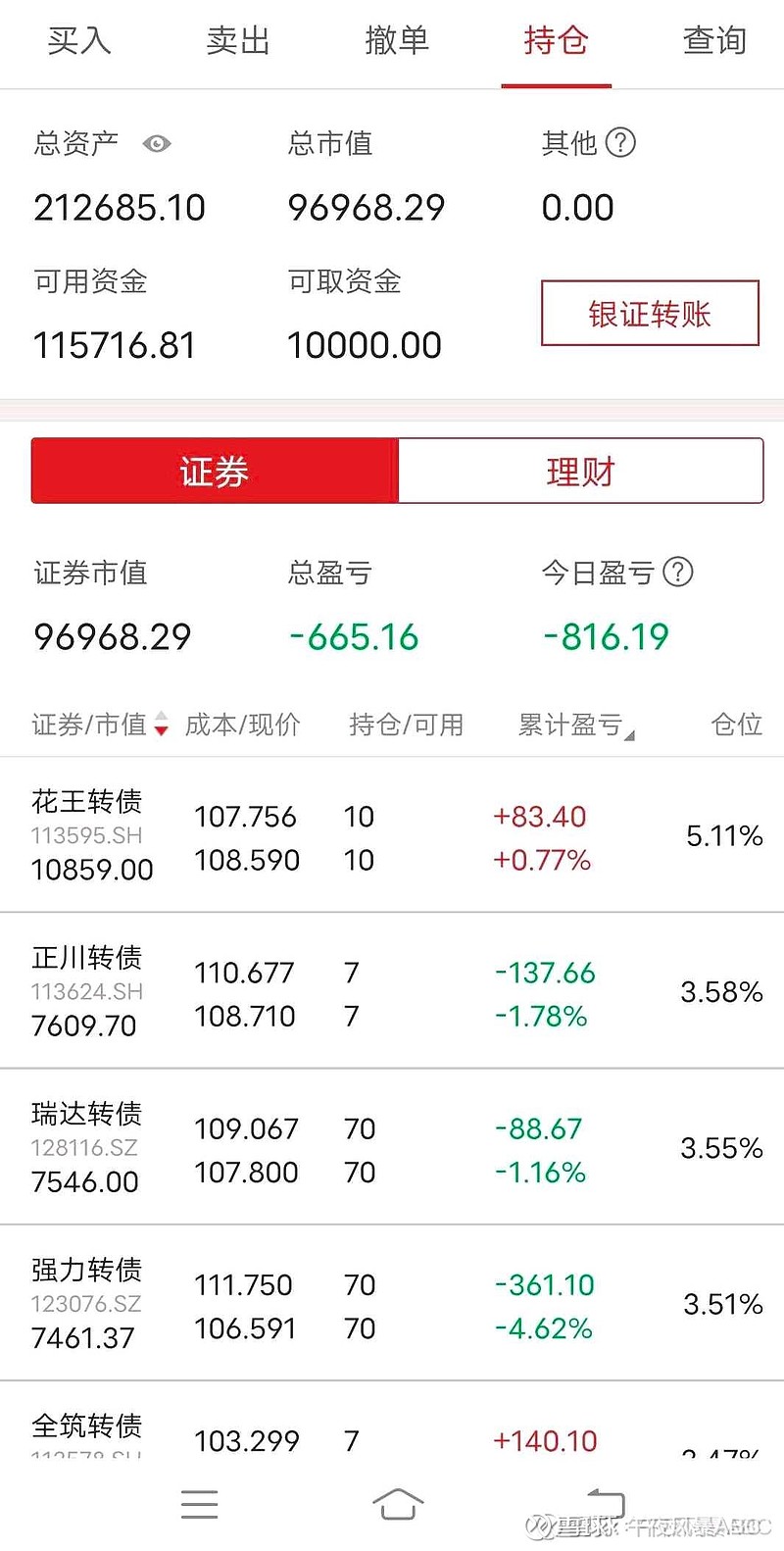This screenshot has height=1551, width=784.
Task: Select the 持仓 tab
Action: (556, 41)
